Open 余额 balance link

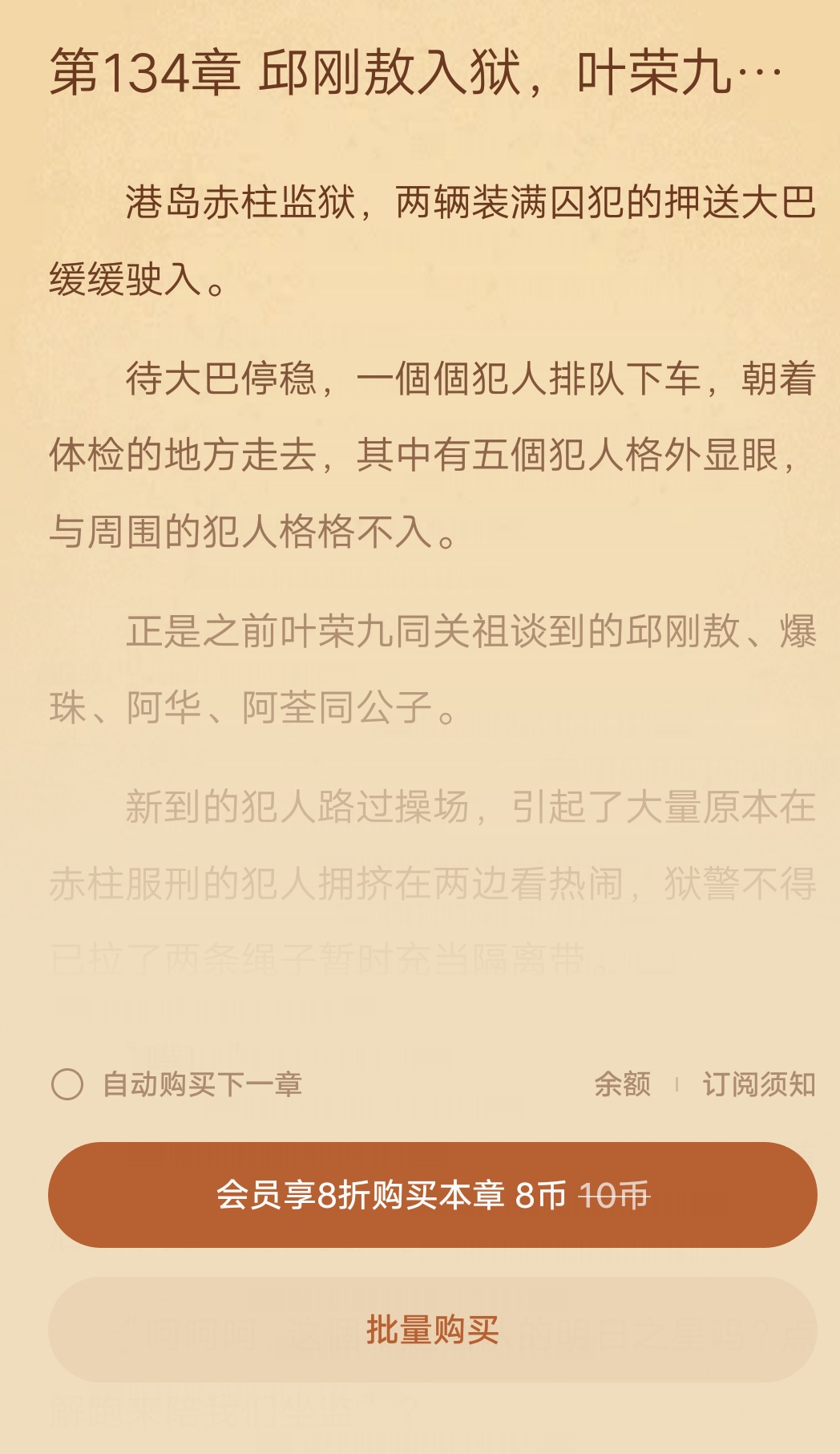tap(622, 1084)
